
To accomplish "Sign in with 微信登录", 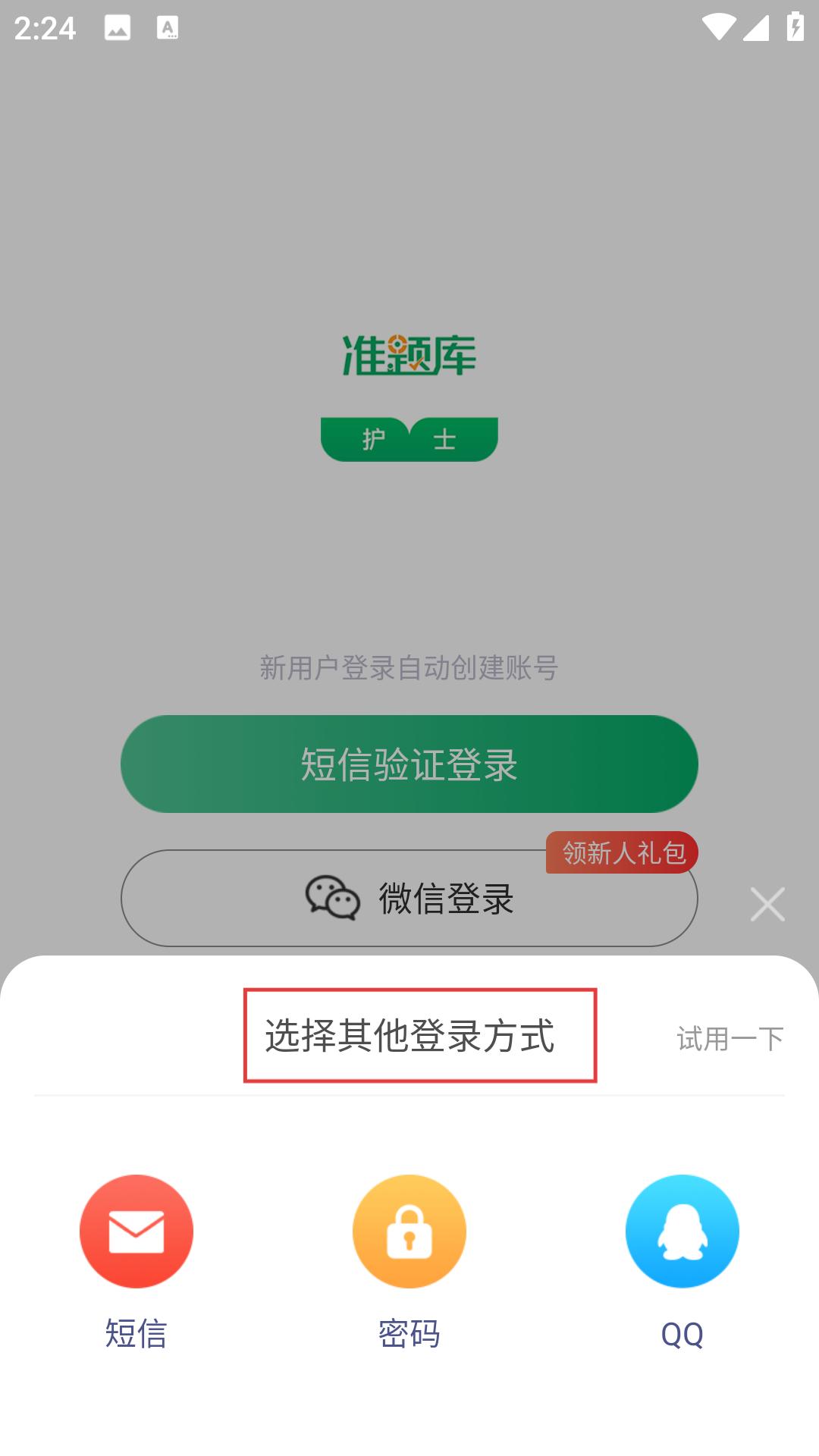I will [x=409, y=899].
